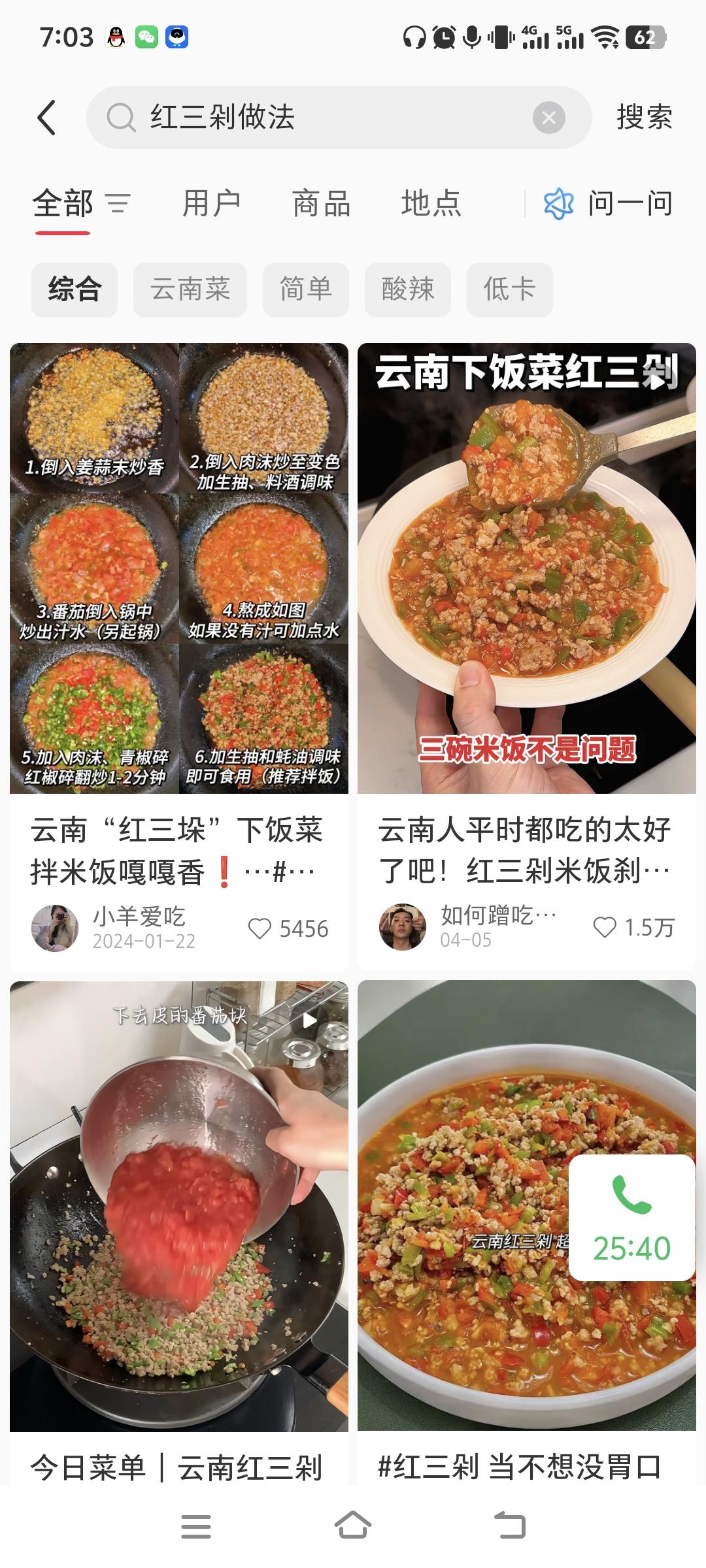Filter results by 低卡

[x=509, y=289]
